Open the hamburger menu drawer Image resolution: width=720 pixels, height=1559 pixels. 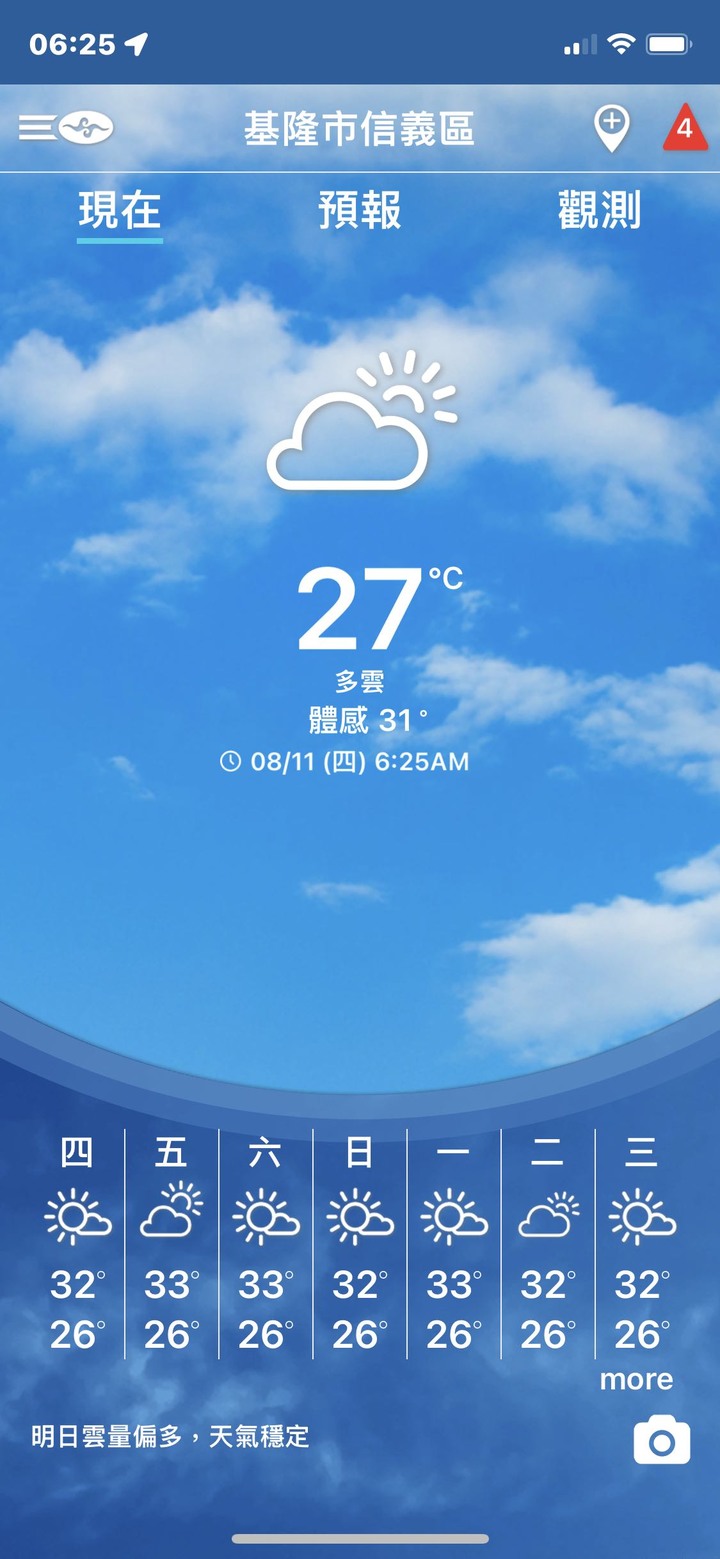(x=38, y=128)
